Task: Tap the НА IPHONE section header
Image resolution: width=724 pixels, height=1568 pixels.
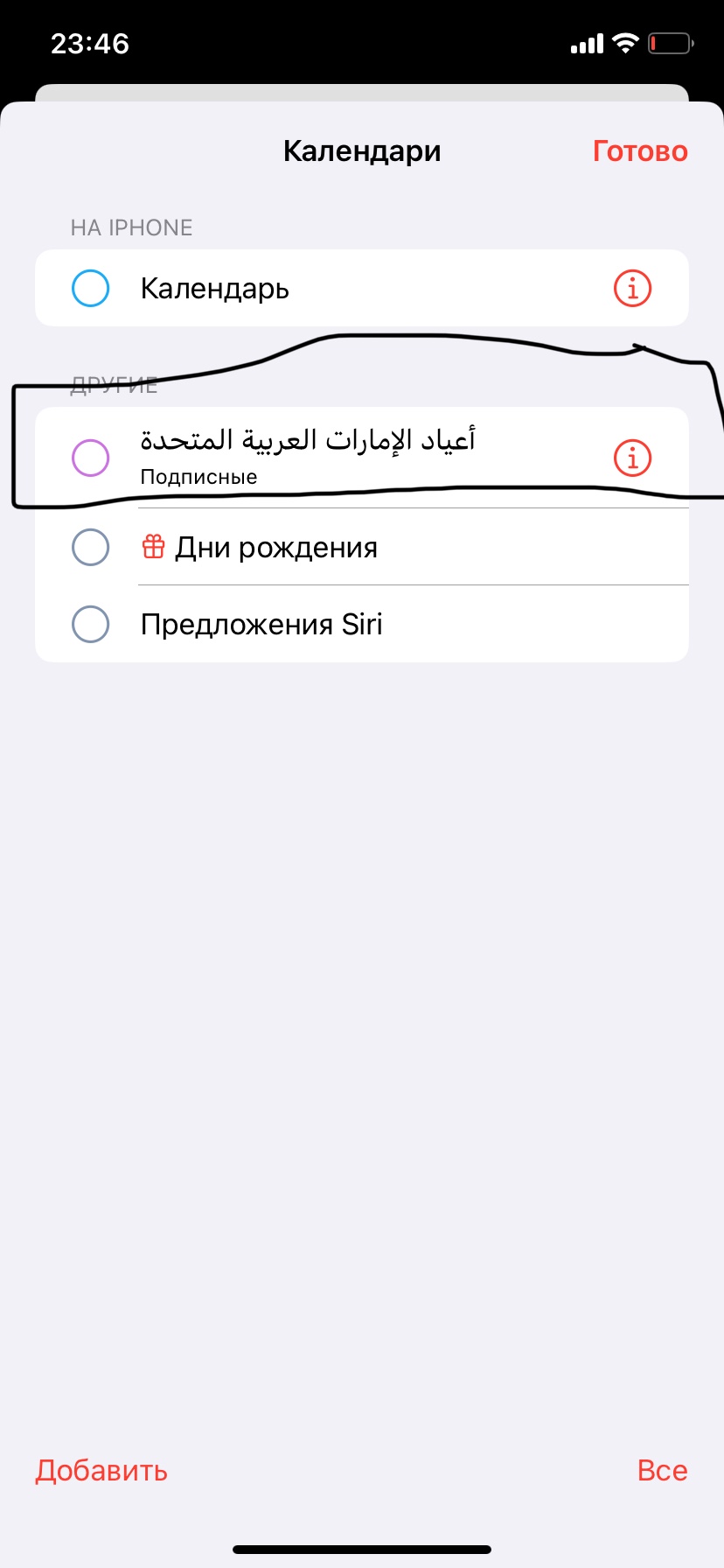Action: 131,227
